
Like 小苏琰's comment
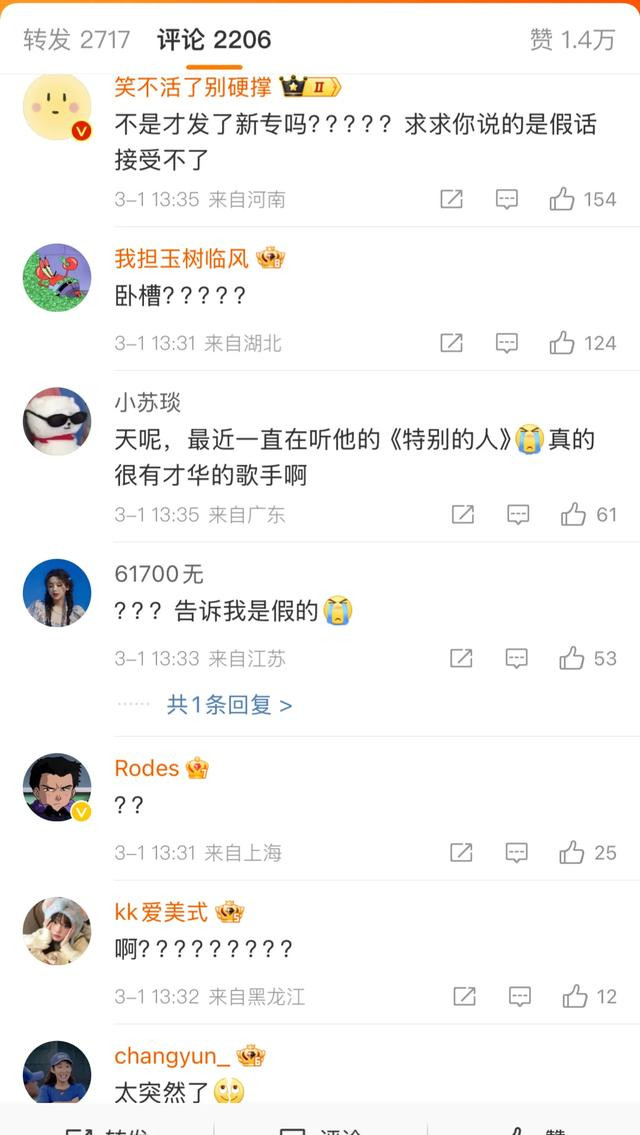[x=589, y=515]
